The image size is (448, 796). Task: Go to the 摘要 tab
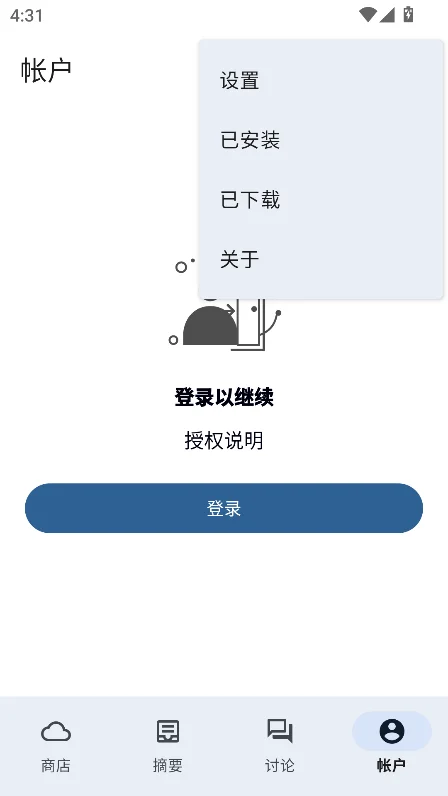[168, 745]
